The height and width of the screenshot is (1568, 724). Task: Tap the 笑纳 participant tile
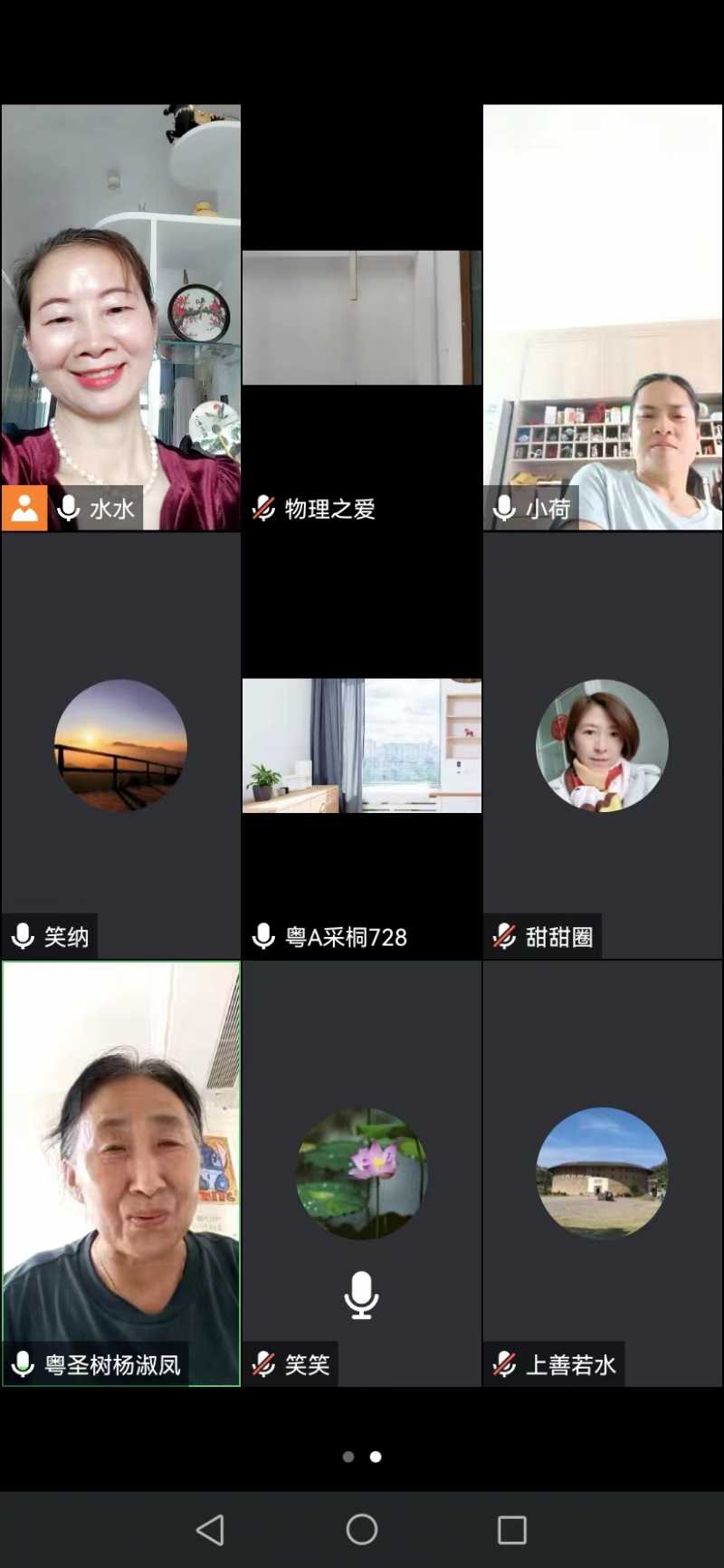coord(121,745)
